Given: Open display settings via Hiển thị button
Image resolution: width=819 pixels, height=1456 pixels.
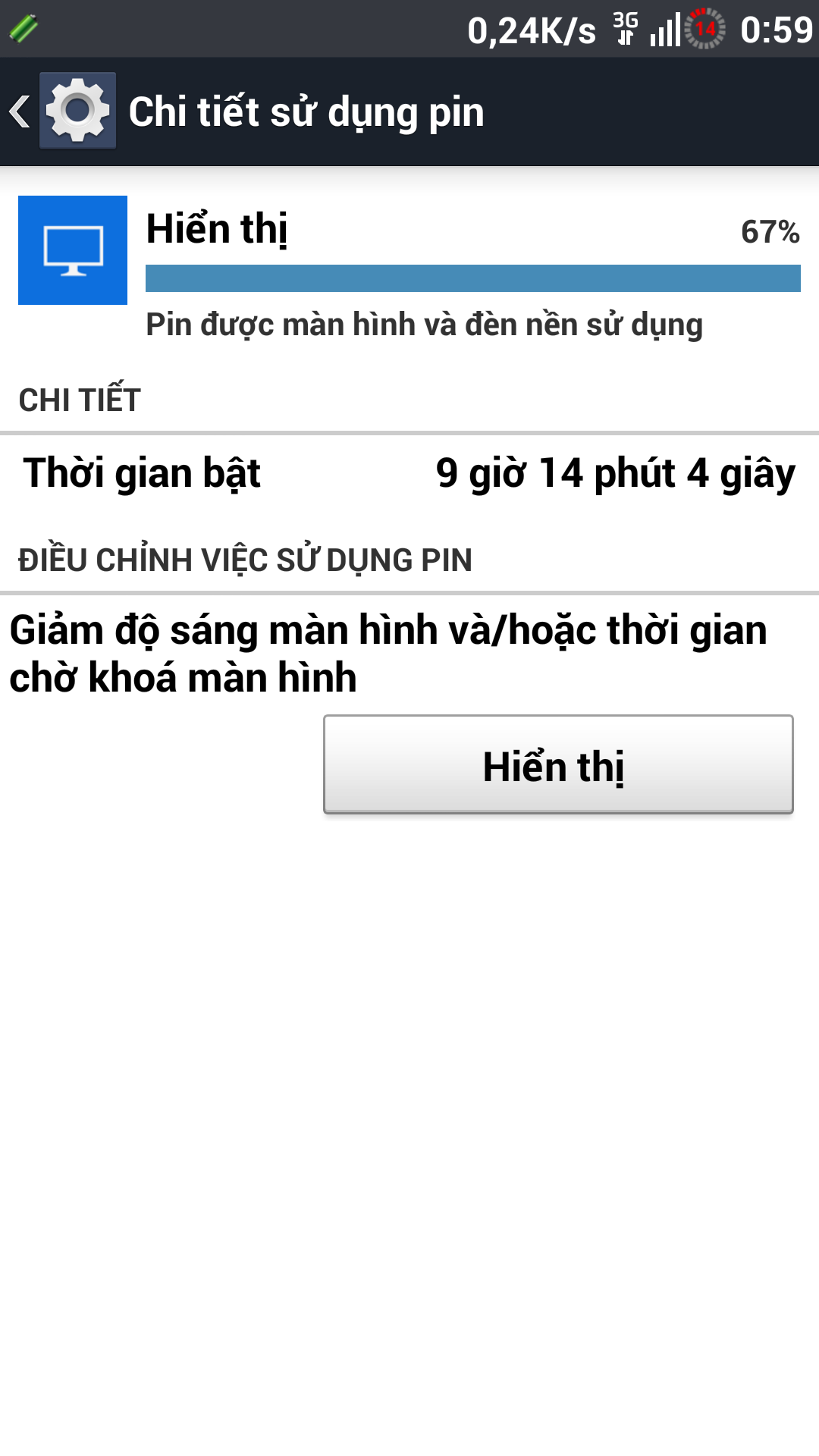Looking at the screenshot, I should pos(558,764).
